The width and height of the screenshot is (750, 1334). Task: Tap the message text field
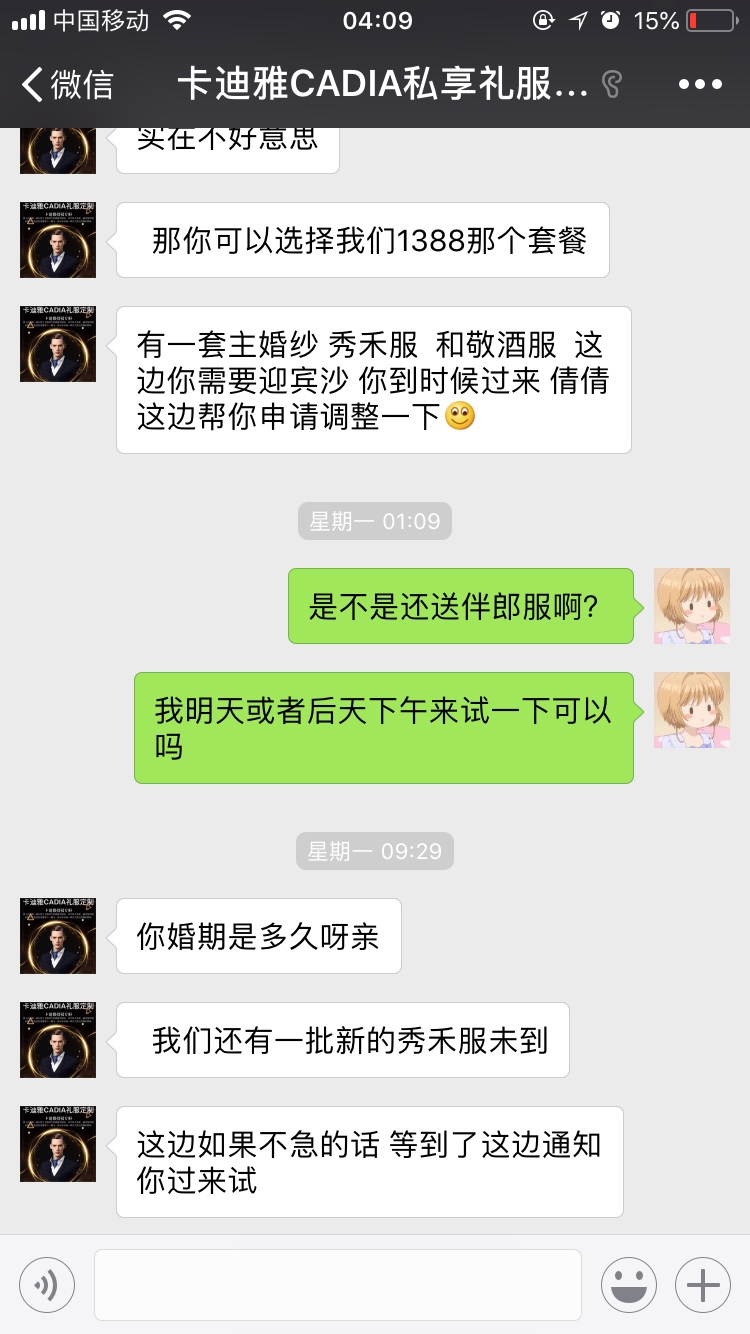pos(338,1285)
